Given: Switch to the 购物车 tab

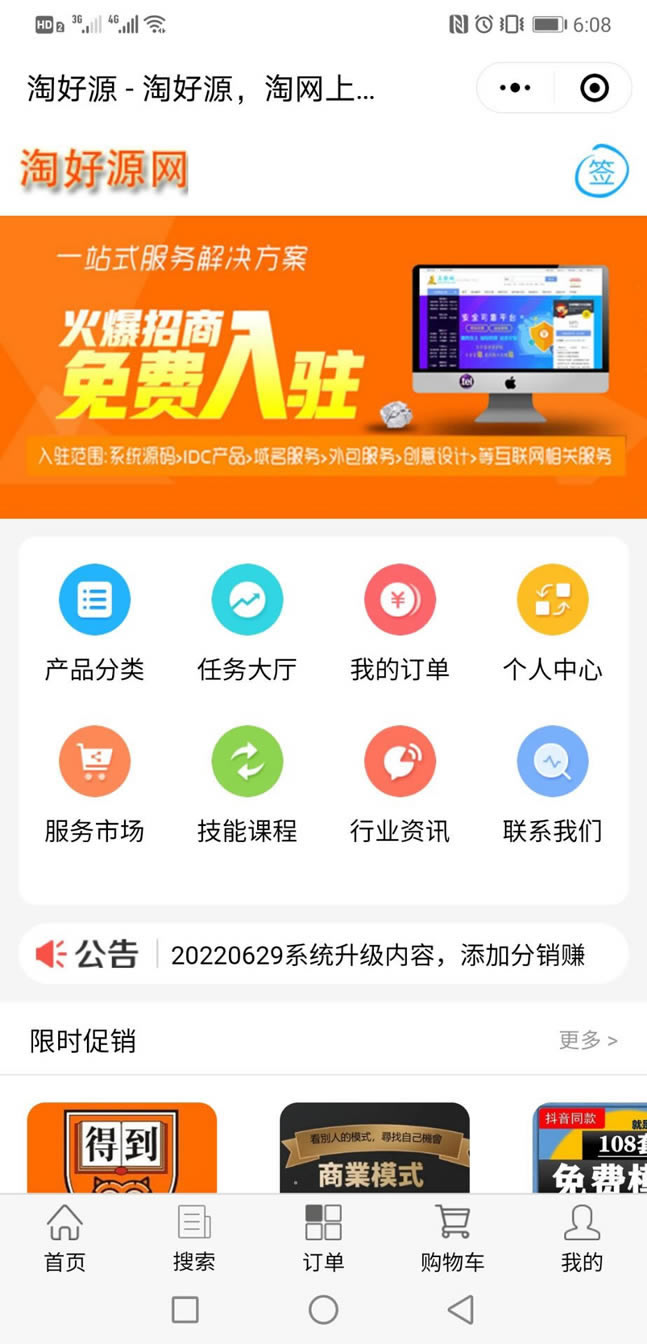Looking at the screenshot, I should 452,1238.
